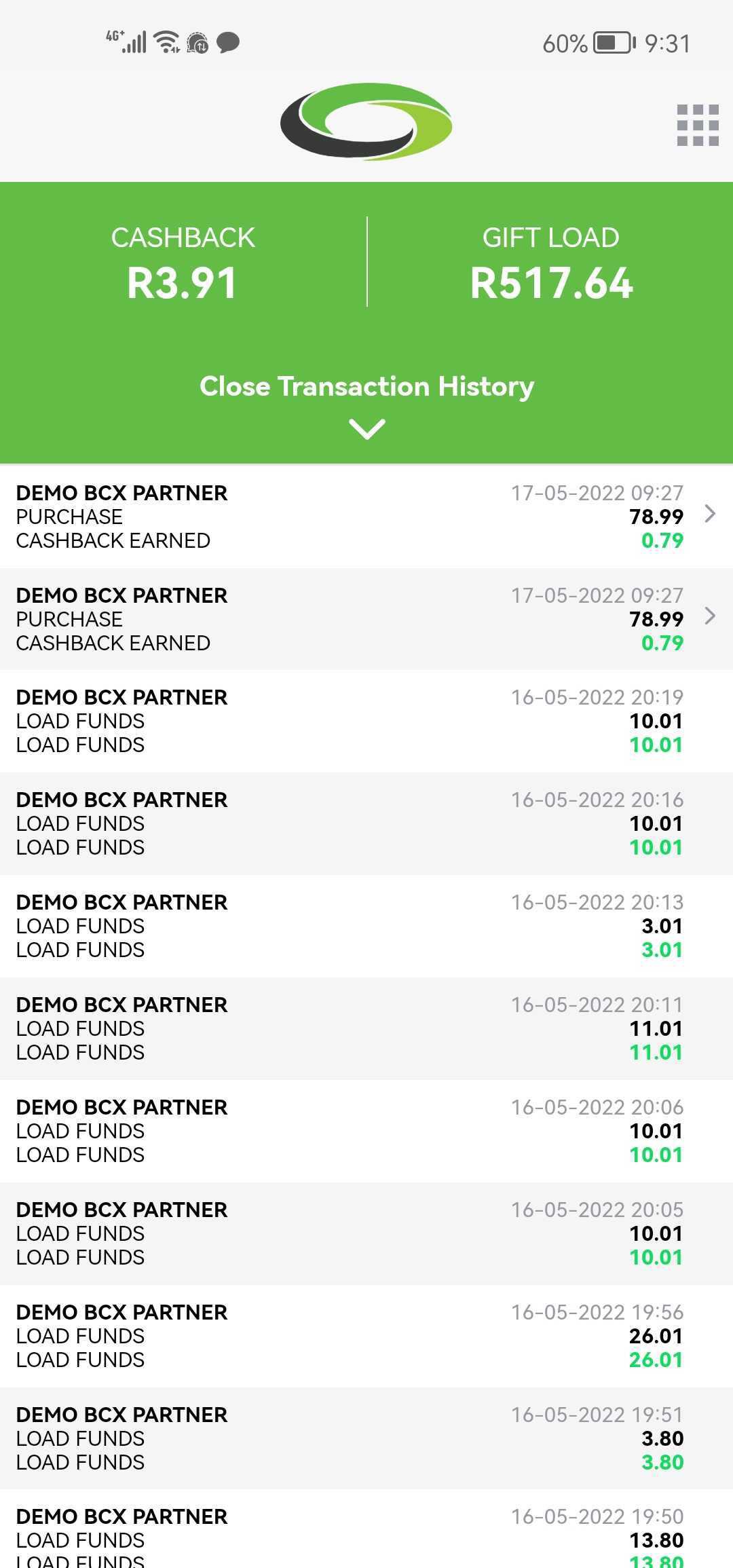
Task: Open the grid menu icon
Action: pos(697,124)
